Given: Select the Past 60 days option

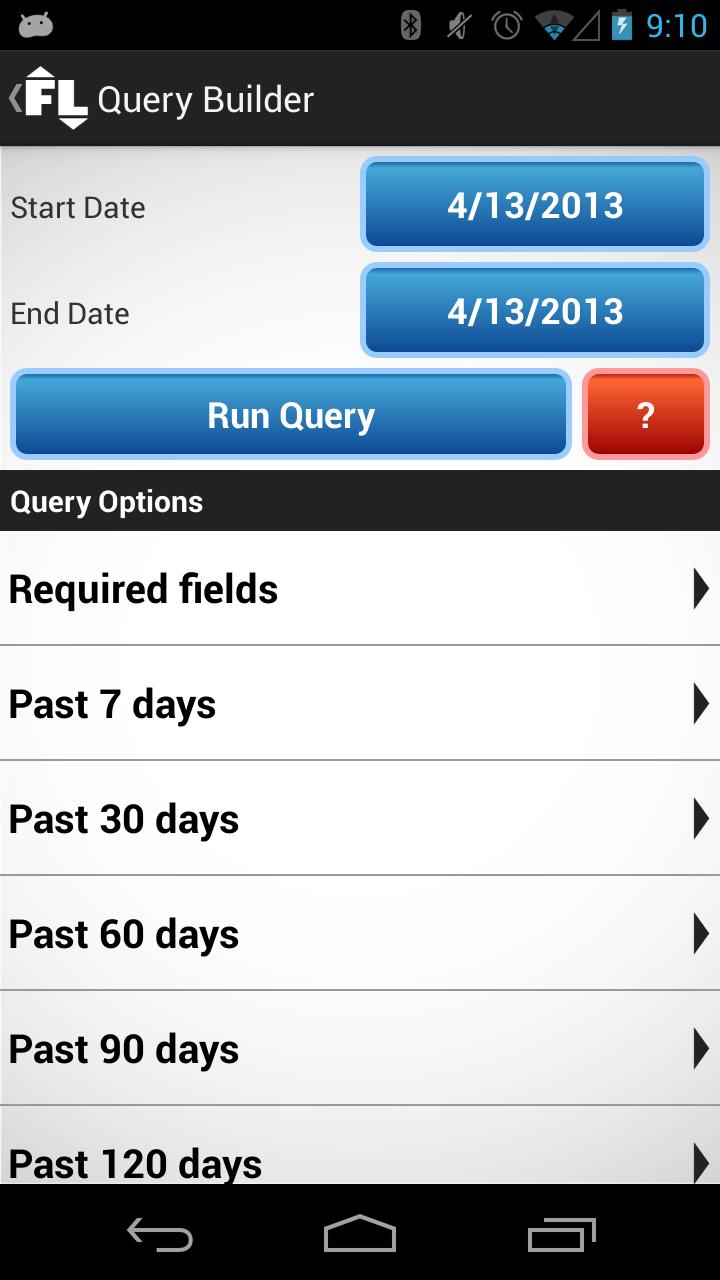Looking at the screenshot, I should pyautogui.click(x=360, y=933).
